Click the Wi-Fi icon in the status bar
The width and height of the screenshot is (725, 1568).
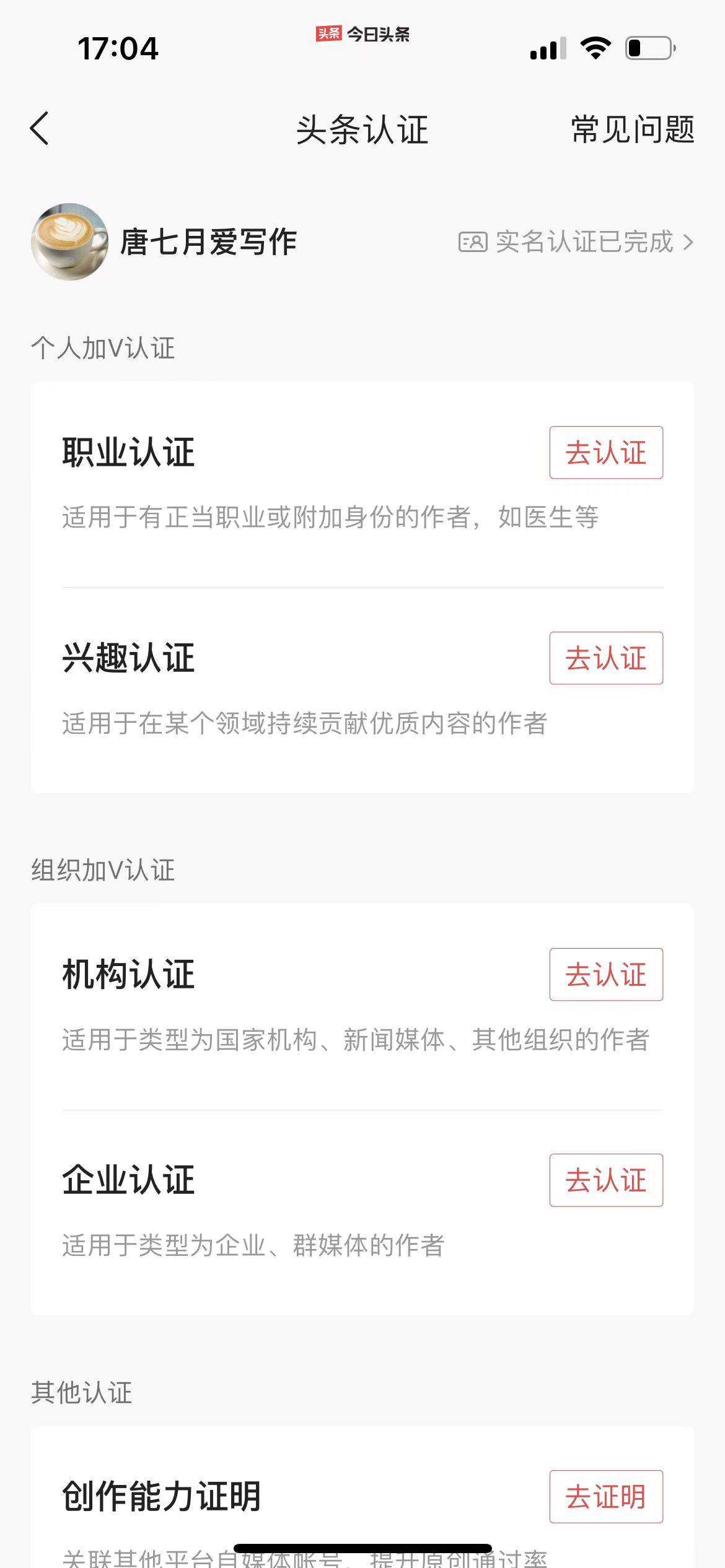(594, 48)
